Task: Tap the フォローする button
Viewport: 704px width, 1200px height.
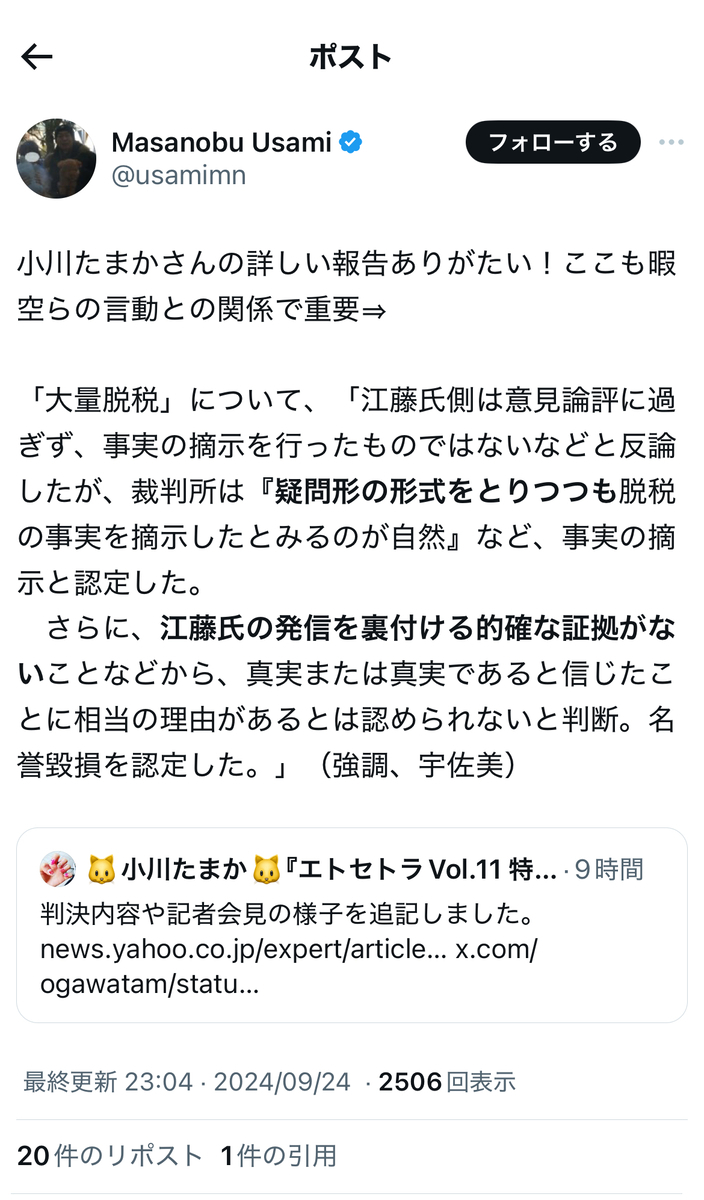Action: (x=552, y=142)
